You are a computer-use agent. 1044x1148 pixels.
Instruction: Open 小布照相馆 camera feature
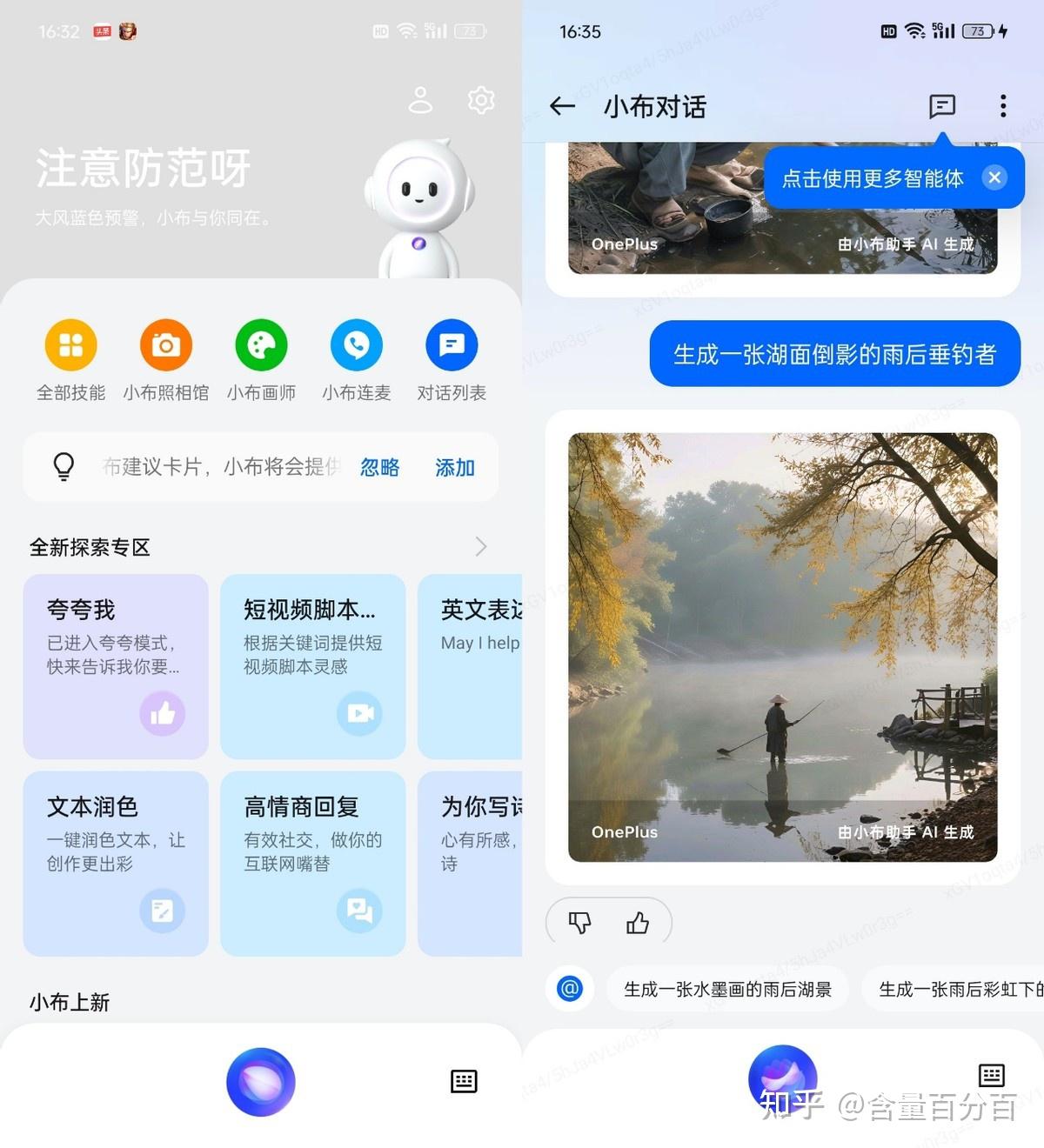(x=165, y=344)
